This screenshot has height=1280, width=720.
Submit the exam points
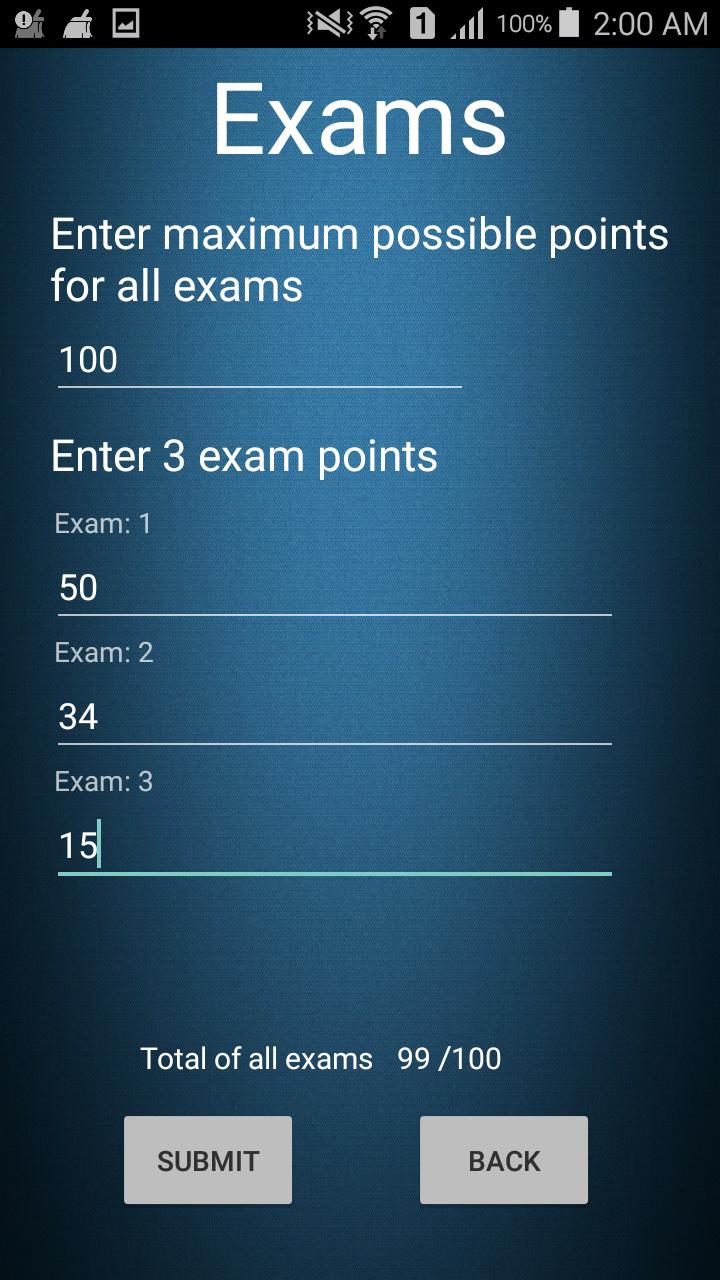208,1160
